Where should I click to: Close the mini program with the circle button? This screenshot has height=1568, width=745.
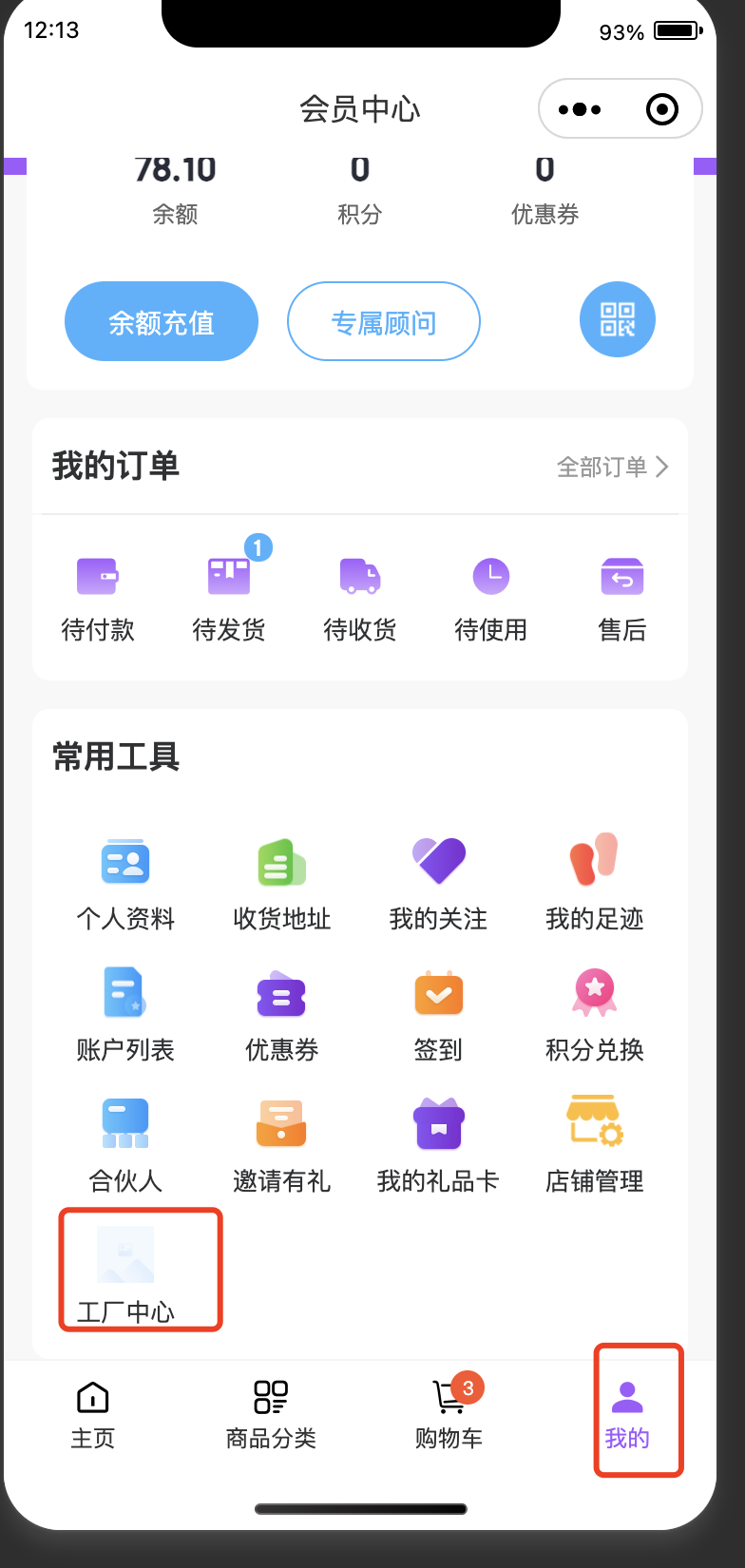tap(661, 109)
